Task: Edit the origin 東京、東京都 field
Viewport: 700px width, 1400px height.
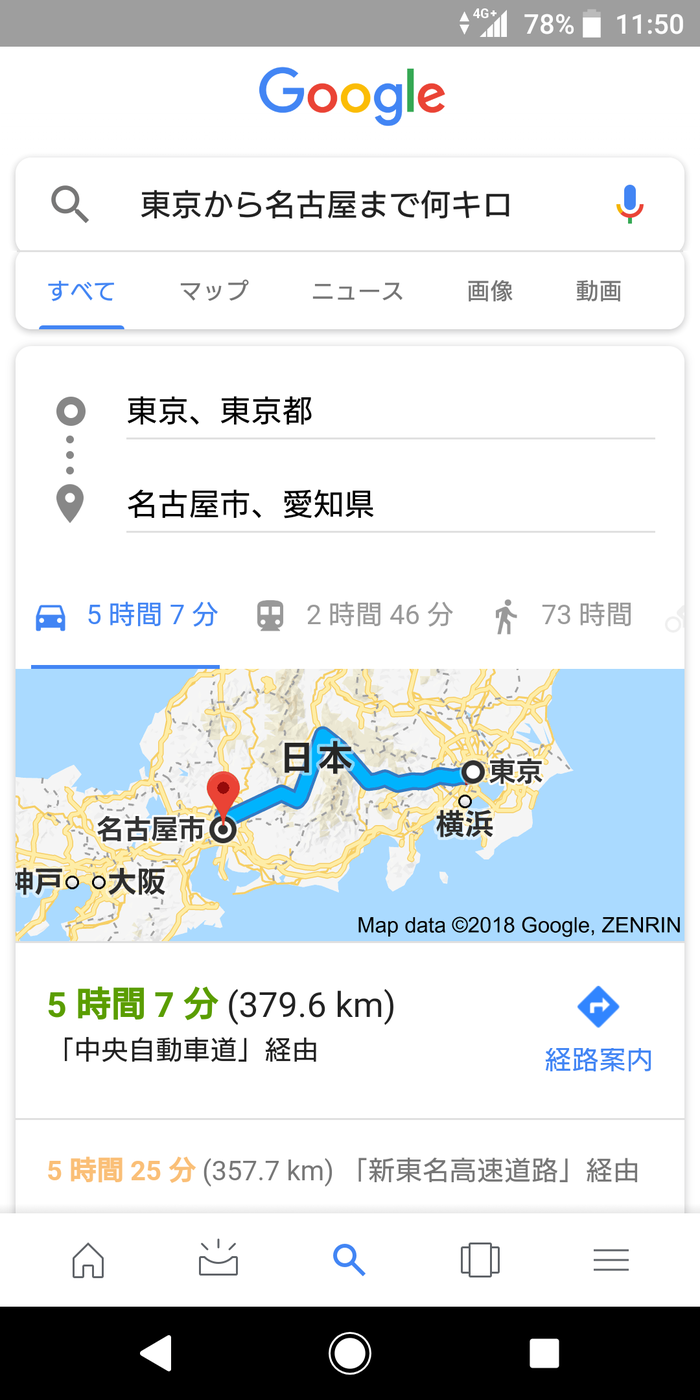Action: [390, 411]
